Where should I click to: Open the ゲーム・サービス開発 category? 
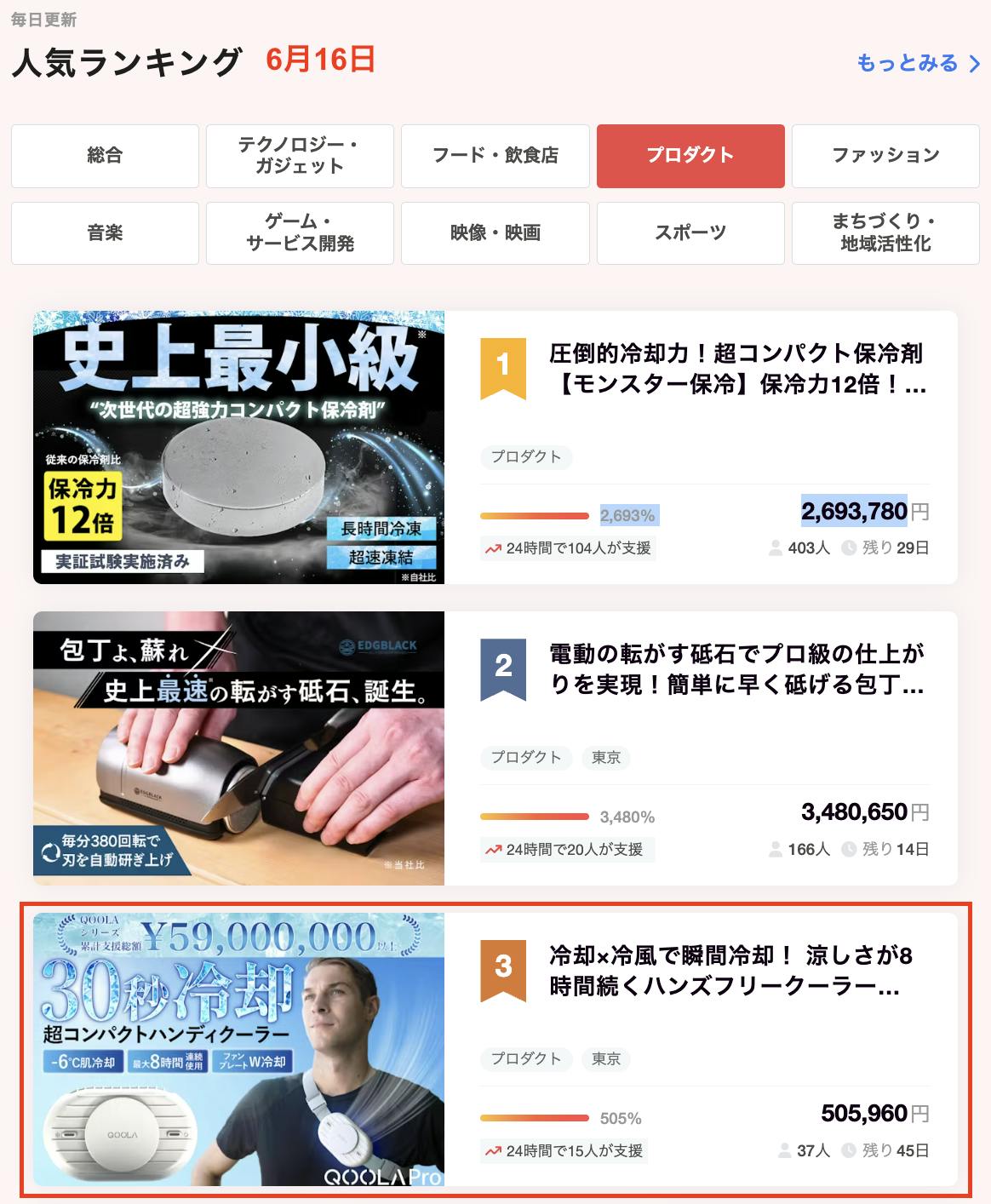tap(300, 233)
